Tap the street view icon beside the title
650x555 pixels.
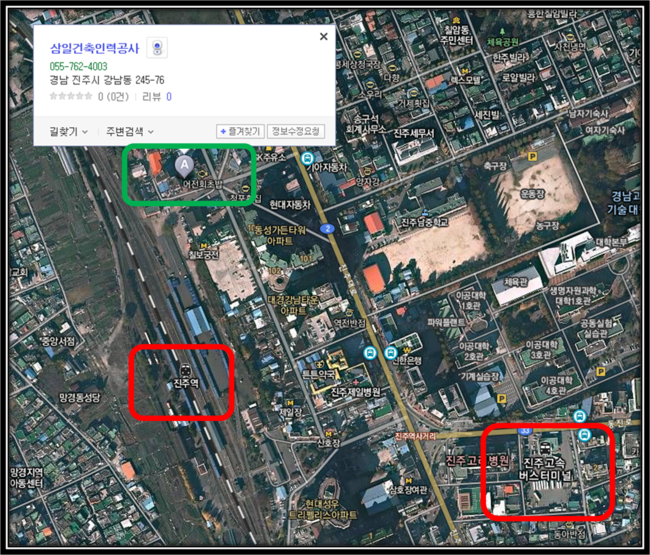point(157,47)
